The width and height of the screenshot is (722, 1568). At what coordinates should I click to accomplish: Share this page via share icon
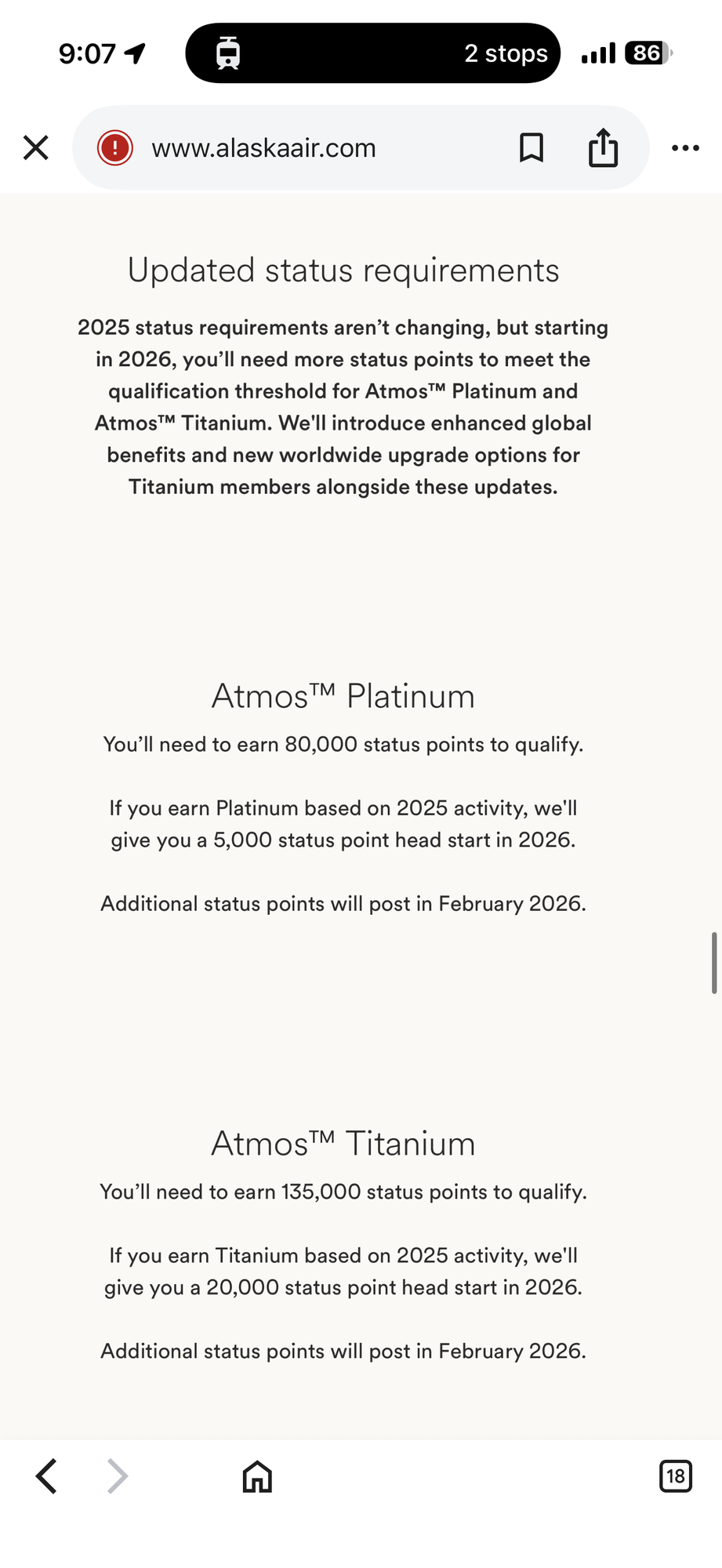point(604,147)
